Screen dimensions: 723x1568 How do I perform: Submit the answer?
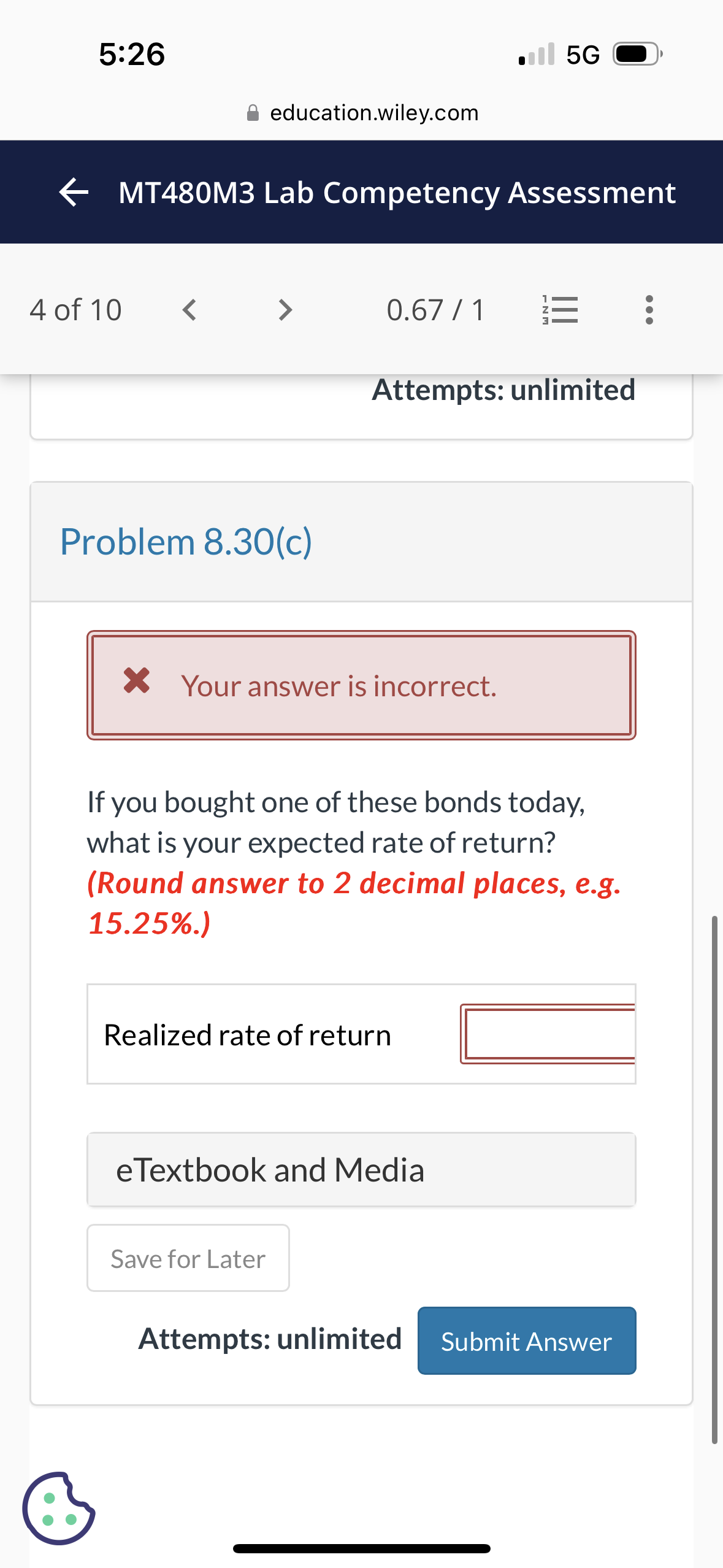(526, 1341)
